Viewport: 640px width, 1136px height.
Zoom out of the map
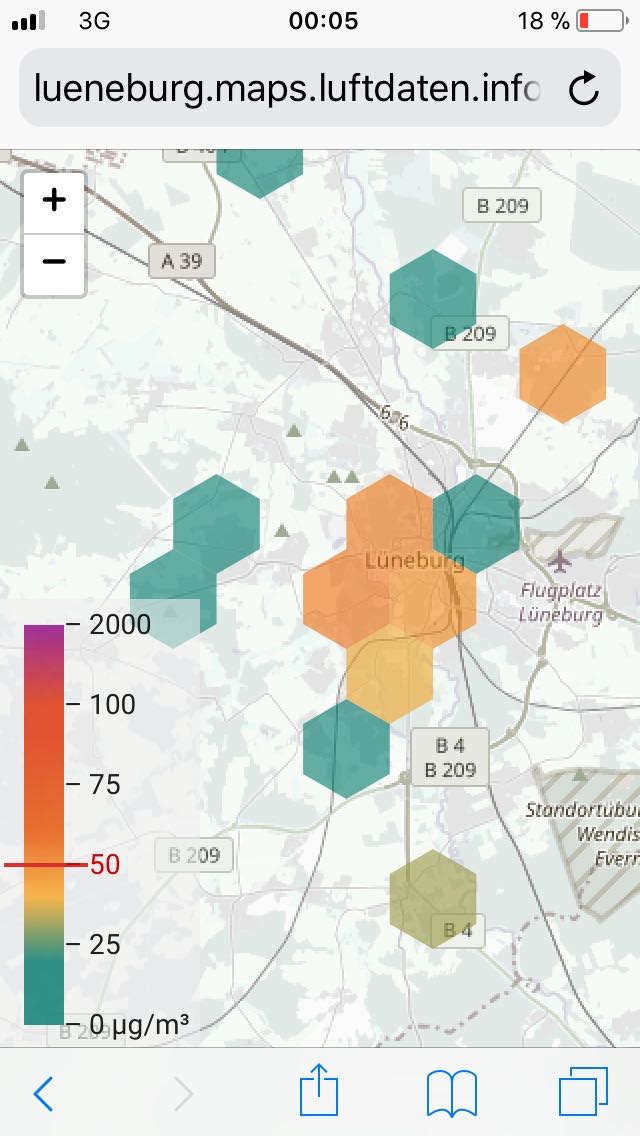pos(54,262)
